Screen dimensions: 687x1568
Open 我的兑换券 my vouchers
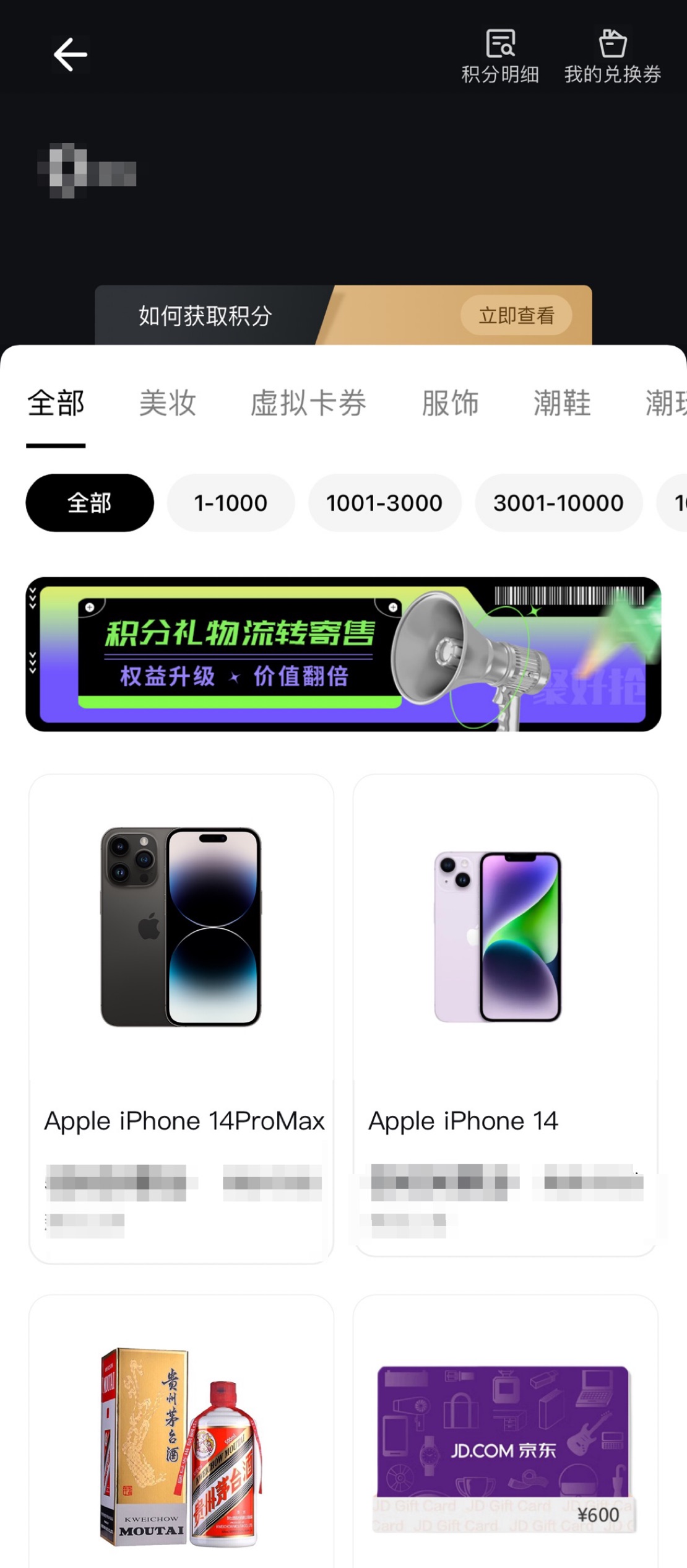(612, 56)
